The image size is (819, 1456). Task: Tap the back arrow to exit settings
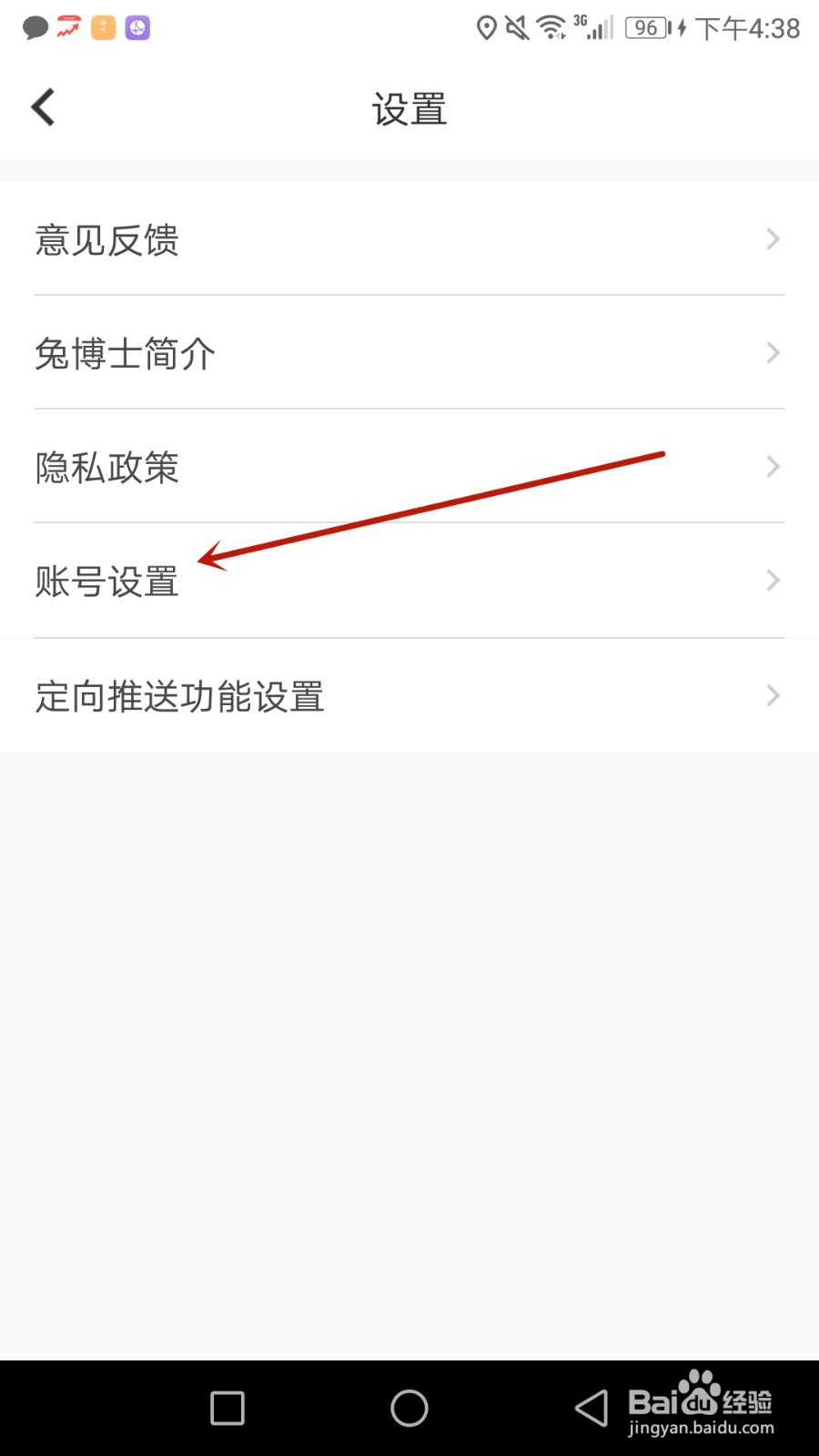44,106
